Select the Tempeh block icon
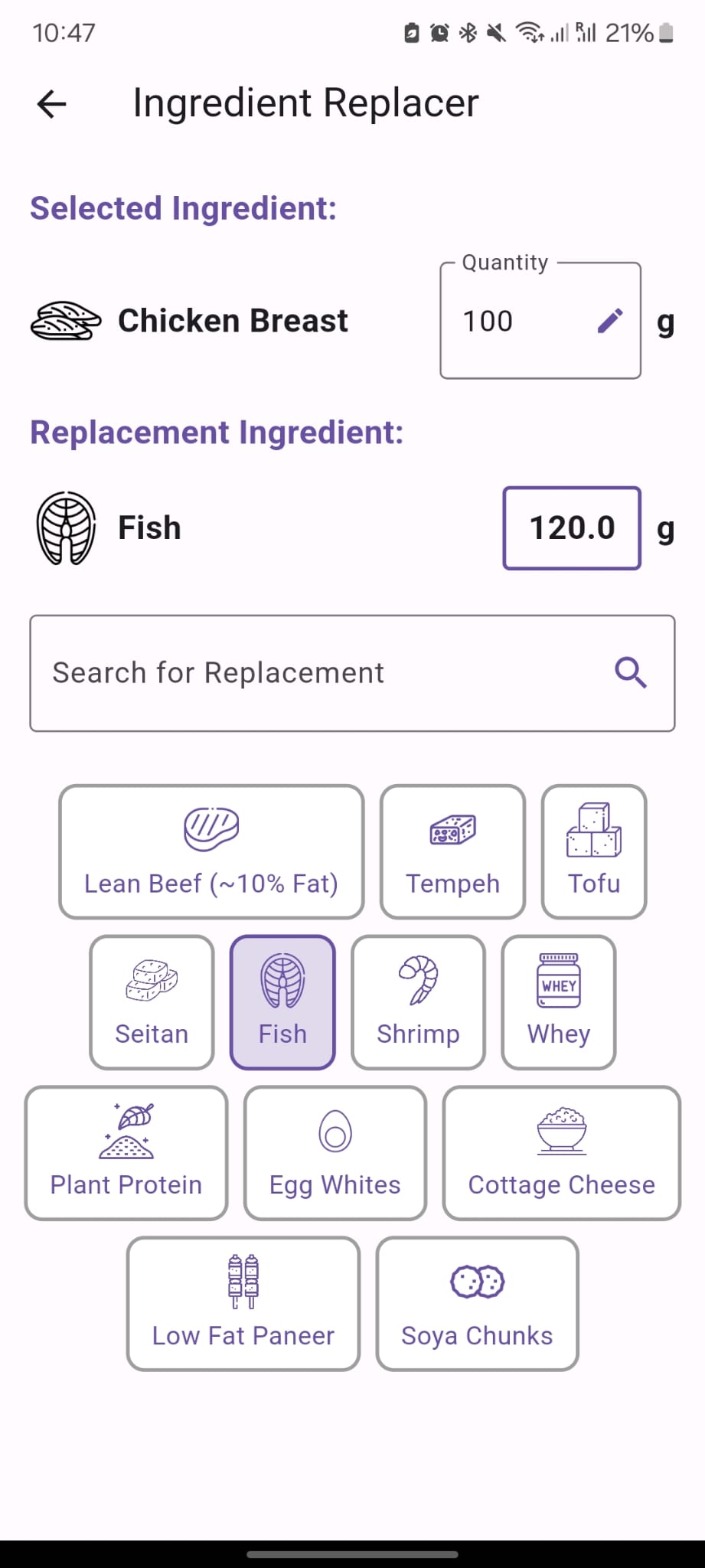Viewport: 705px width, 1568px height. click(452, 829)
